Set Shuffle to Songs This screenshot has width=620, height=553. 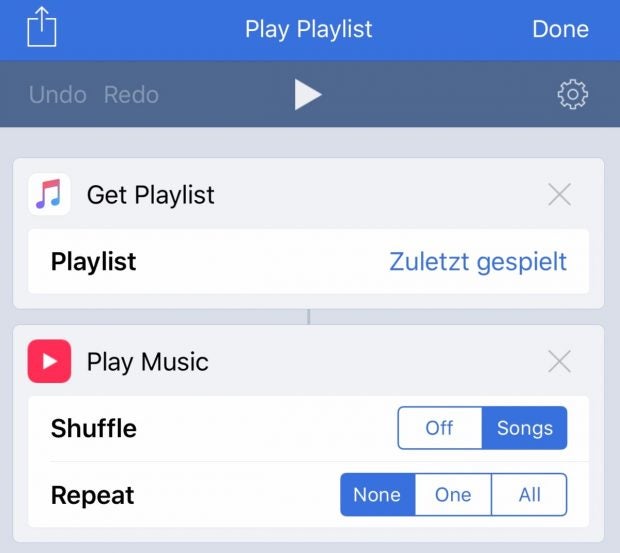pos(524,428)
